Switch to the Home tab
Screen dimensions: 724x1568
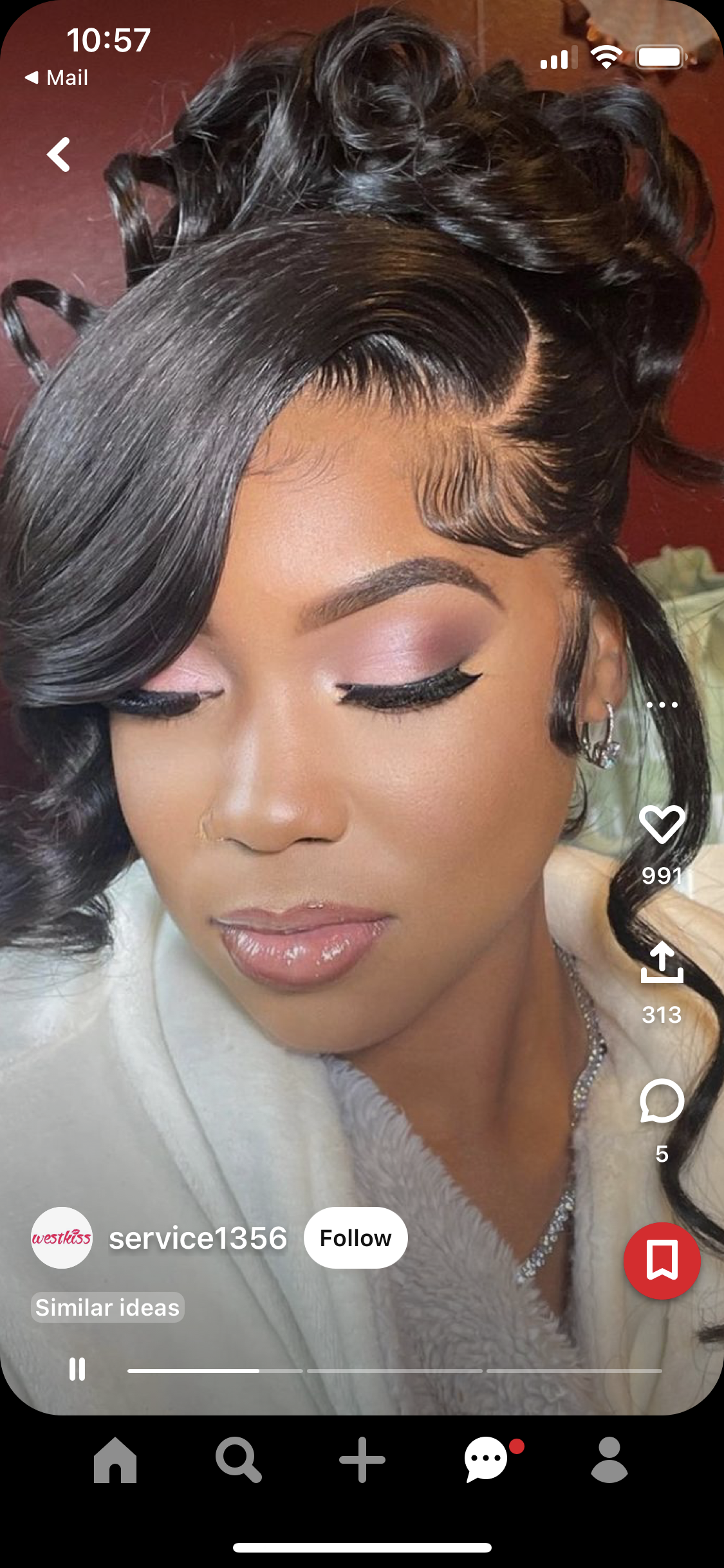[115, 1460]
